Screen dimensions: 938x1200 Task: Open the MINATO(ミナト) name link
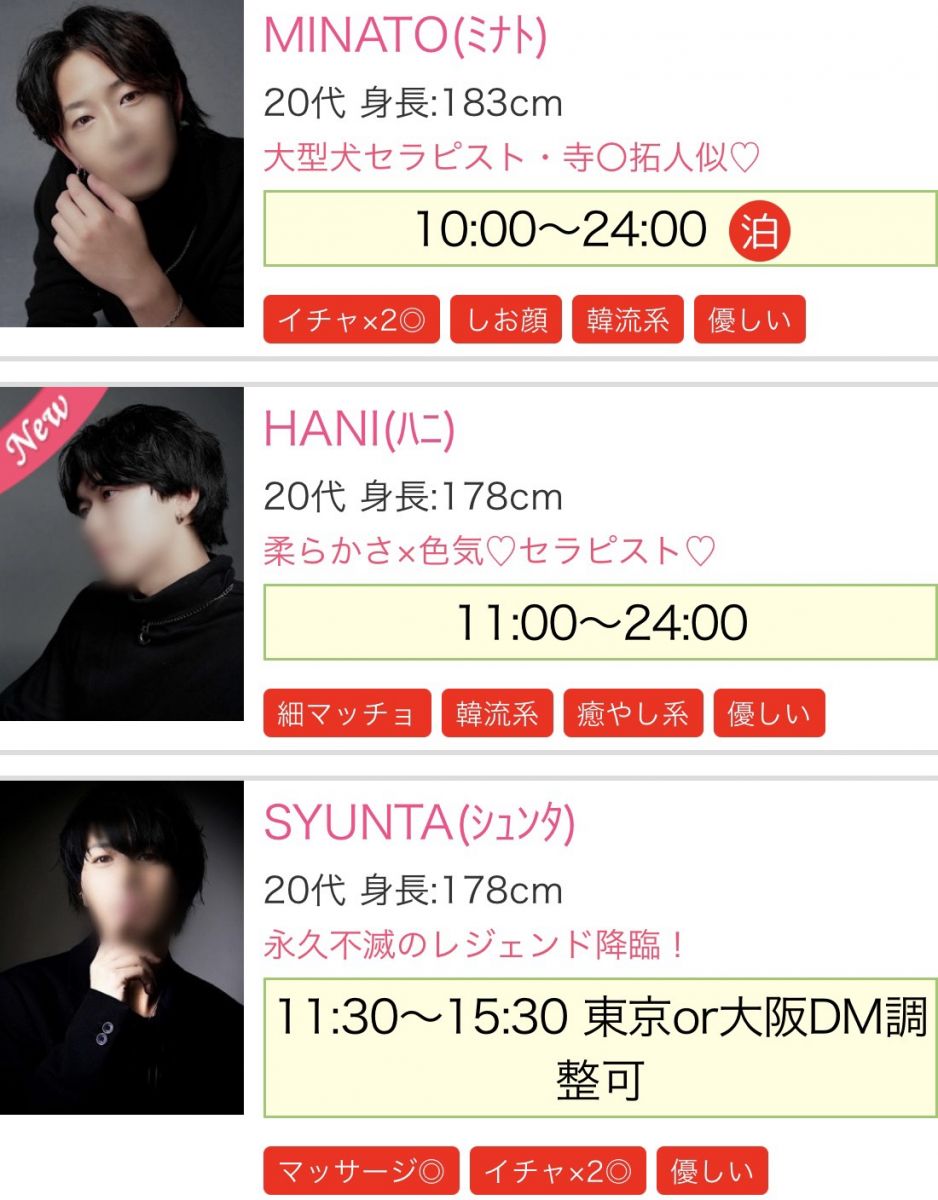(405, 36)
